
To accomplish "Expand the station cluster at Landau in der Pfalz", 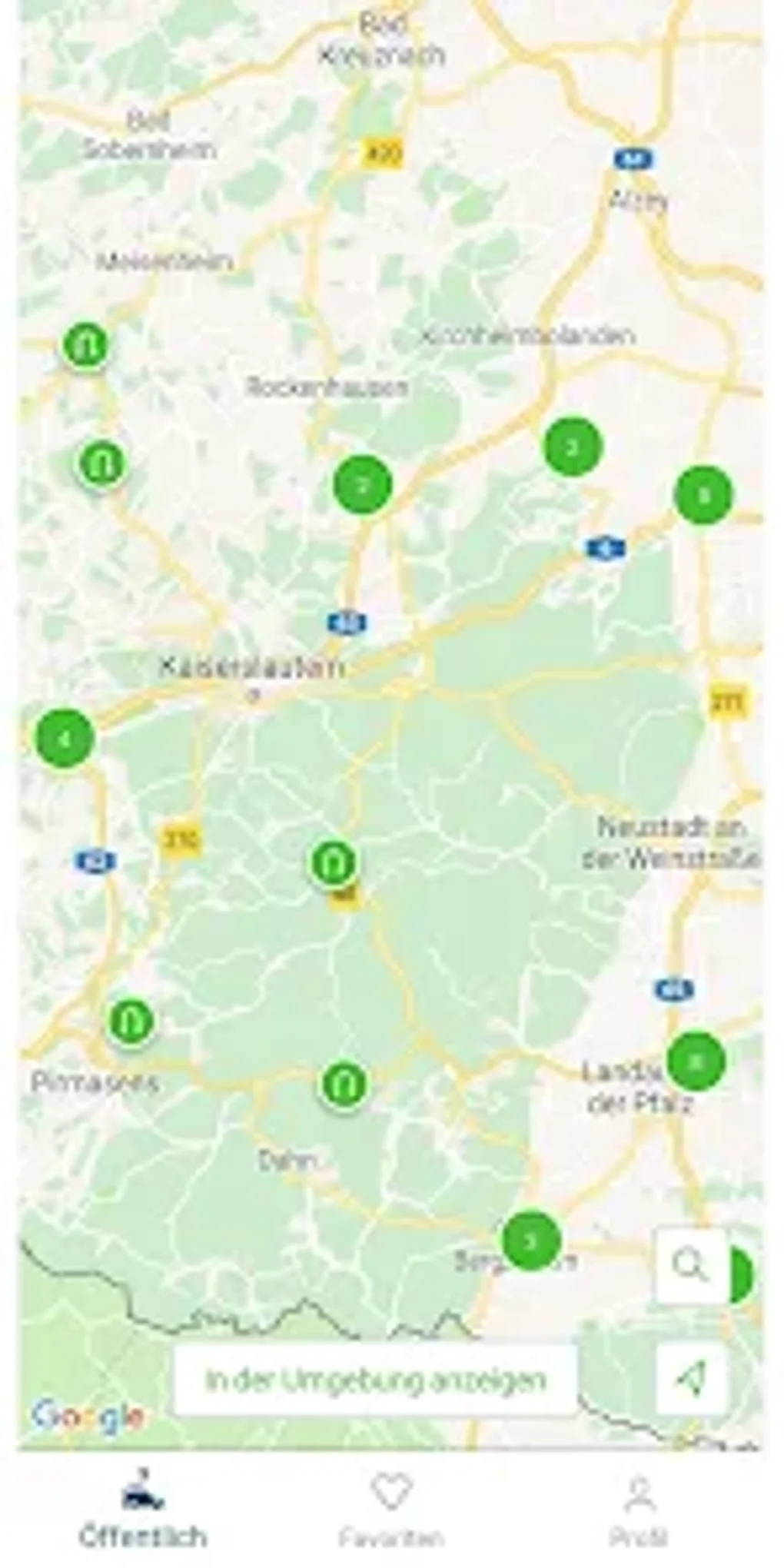I will [x=696, y=1061].
